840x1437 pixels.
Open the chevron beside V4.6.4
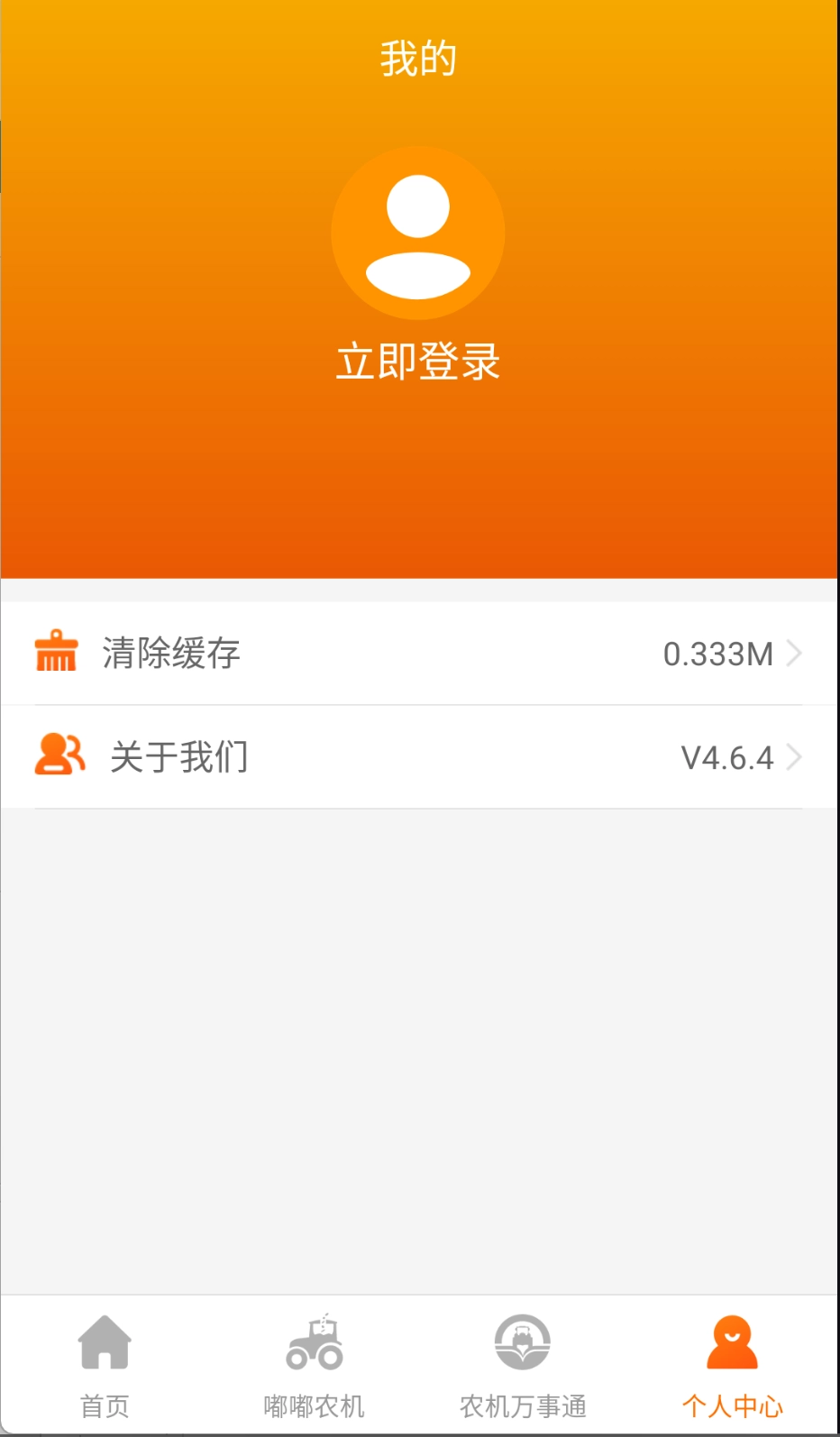pyautogui.click(x=792, y=755)
